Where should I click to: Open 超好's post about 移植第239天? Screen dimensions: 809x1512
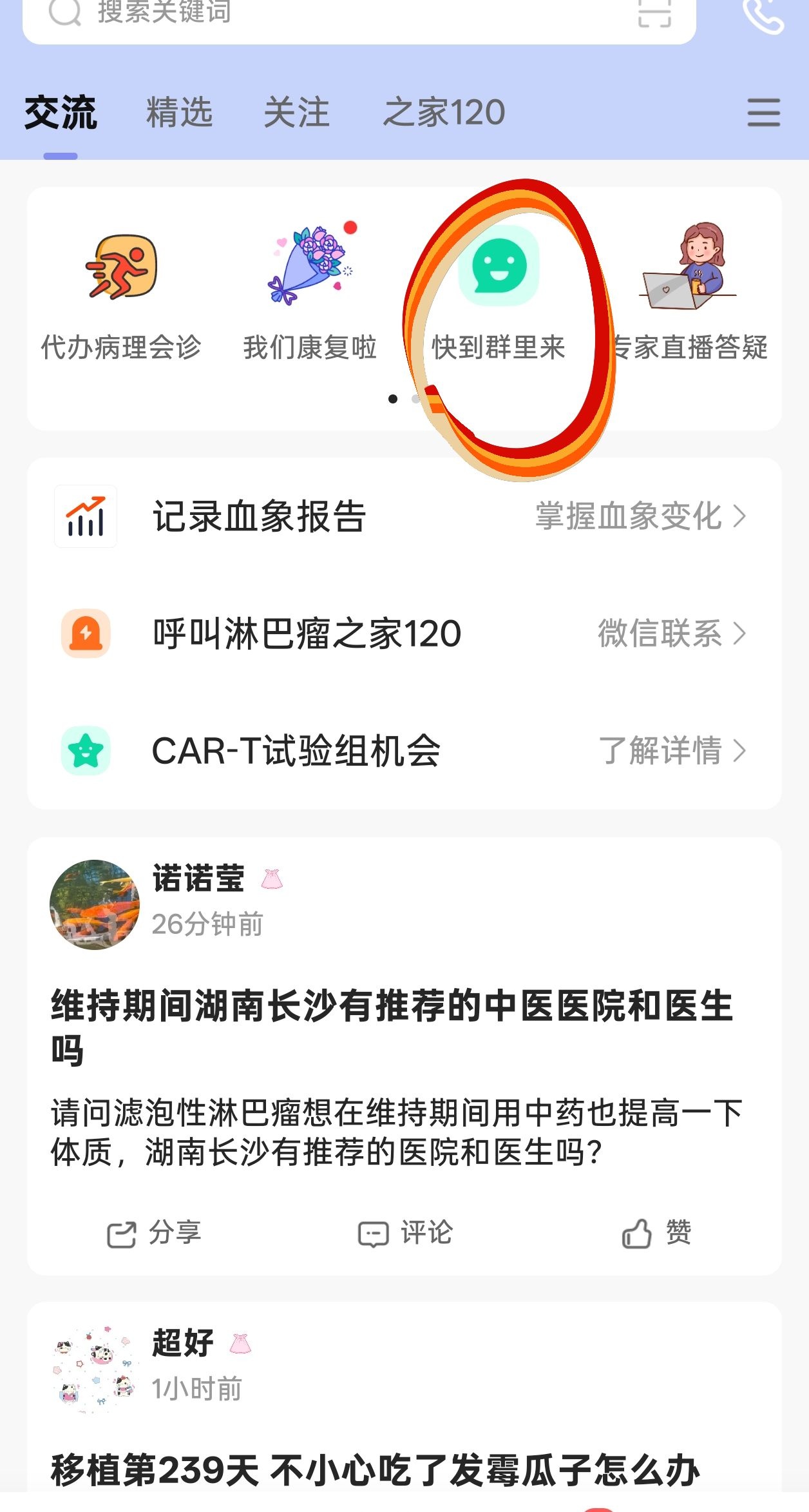[x=375, y=1471]
